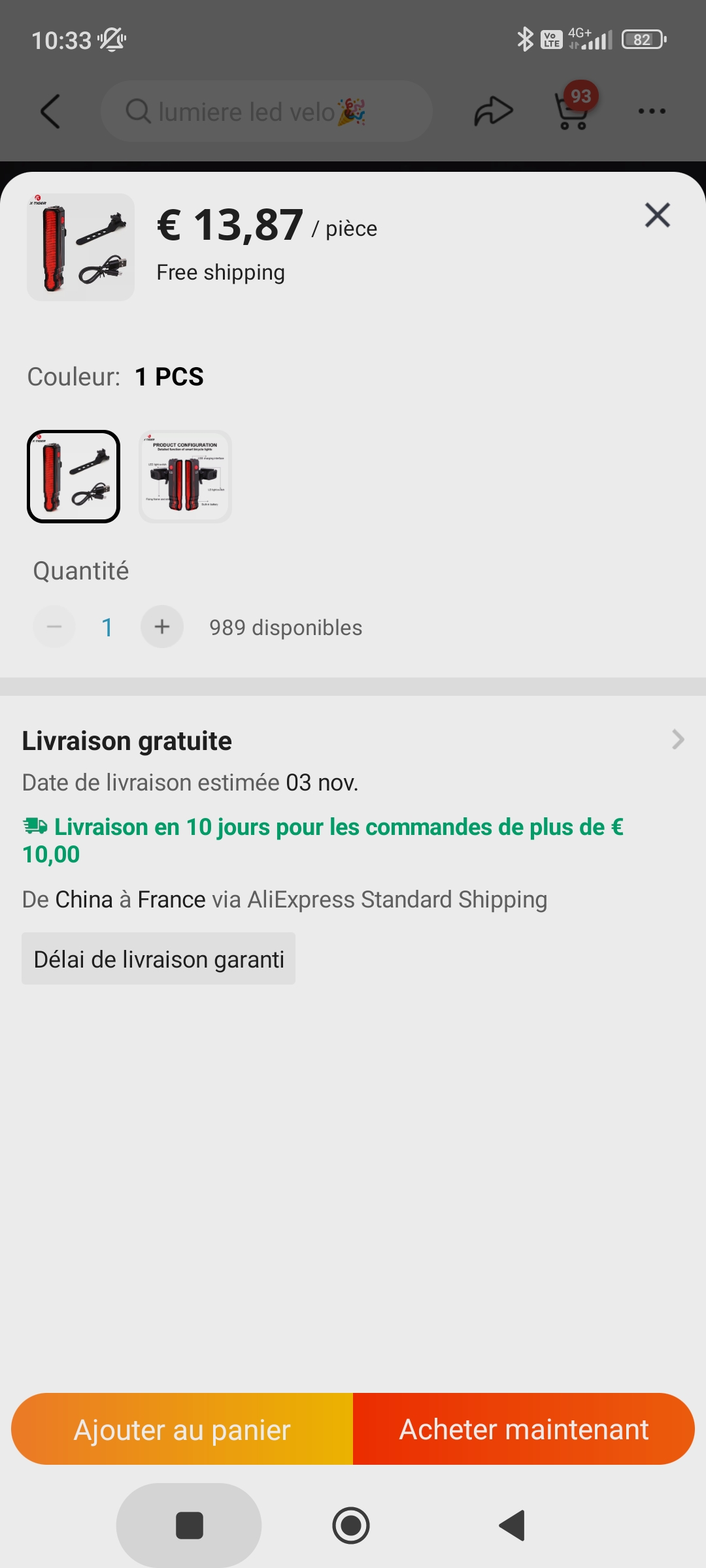The height and width of the screenshot is (1568, 706).
Task: Open the lumiere led velo search field
Action: coord(267,111)
